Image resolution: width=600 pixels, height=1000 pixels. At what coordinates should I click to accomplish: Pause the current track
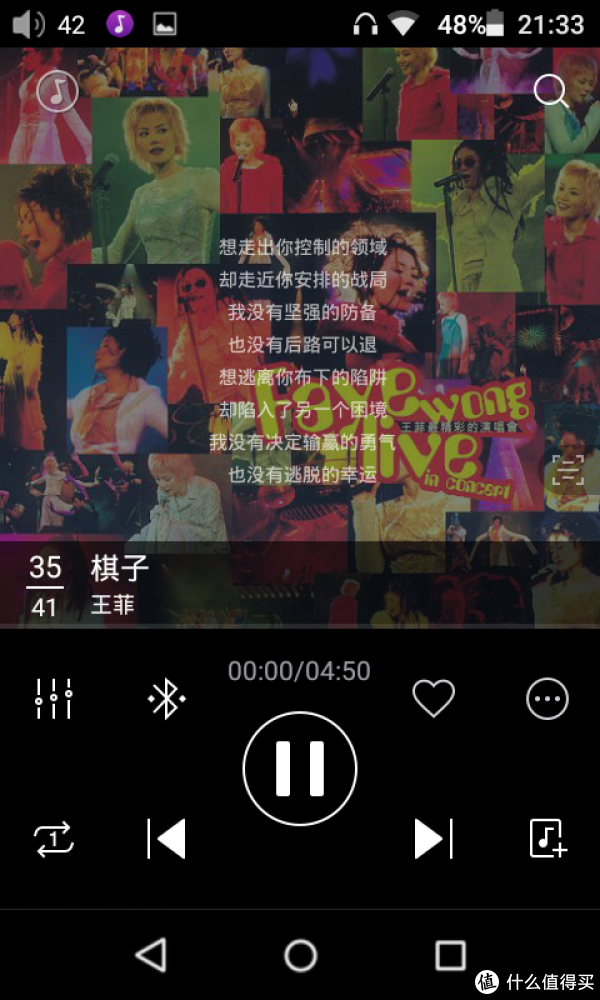(300, 768)
